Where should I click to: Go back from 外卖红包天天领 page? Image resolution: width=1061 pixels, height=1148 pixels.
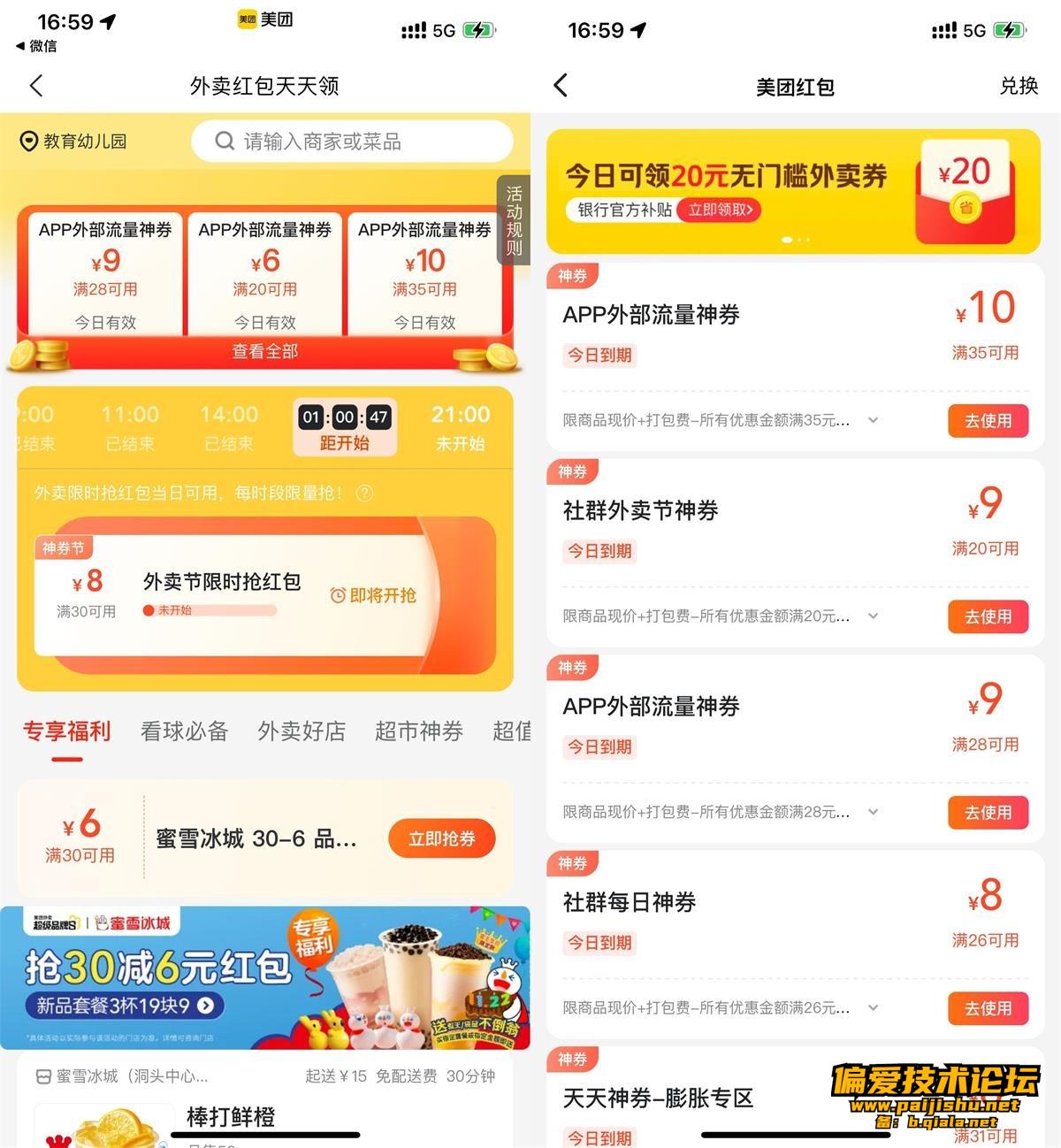tap(36, 86)
